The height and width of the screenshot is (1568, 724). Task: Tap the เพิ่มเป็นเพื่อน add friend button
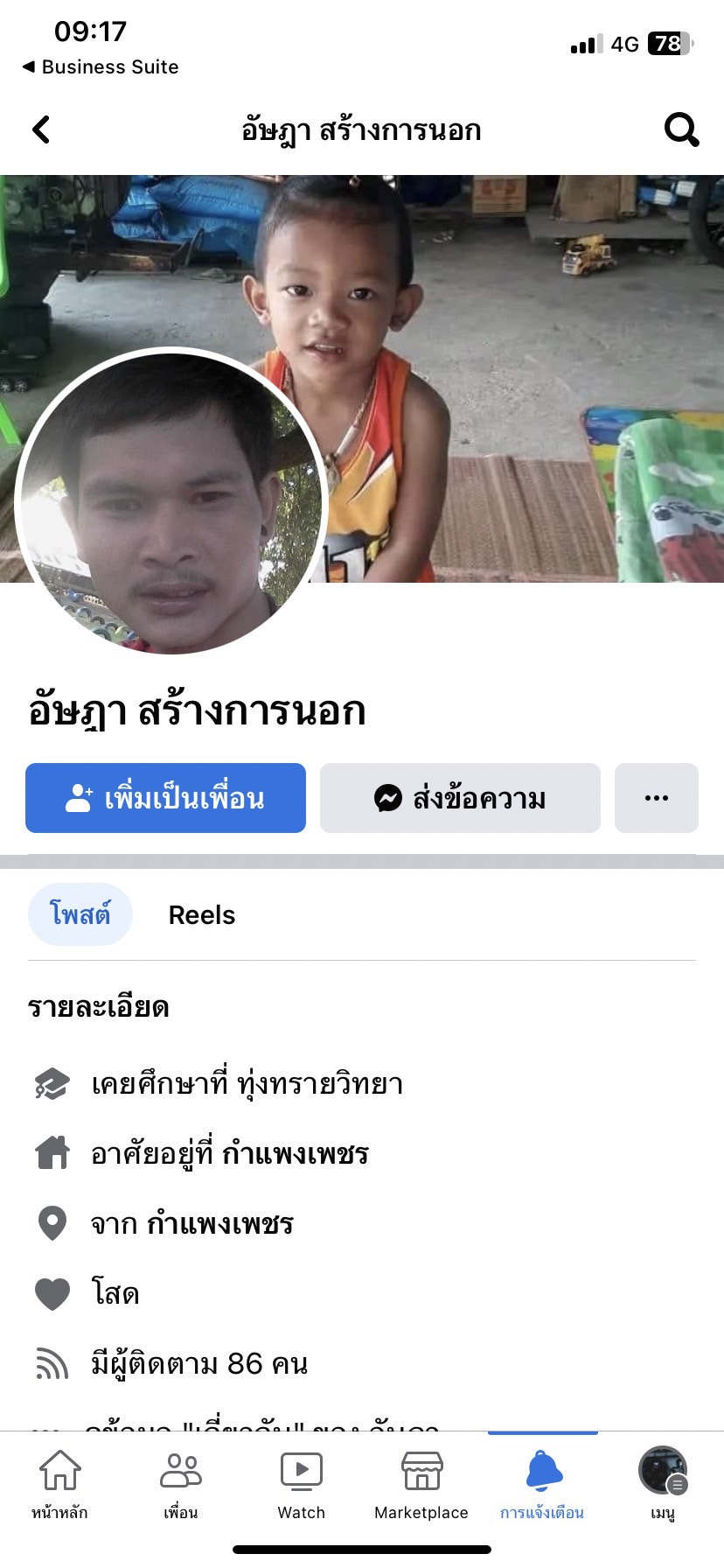(165, 798)
